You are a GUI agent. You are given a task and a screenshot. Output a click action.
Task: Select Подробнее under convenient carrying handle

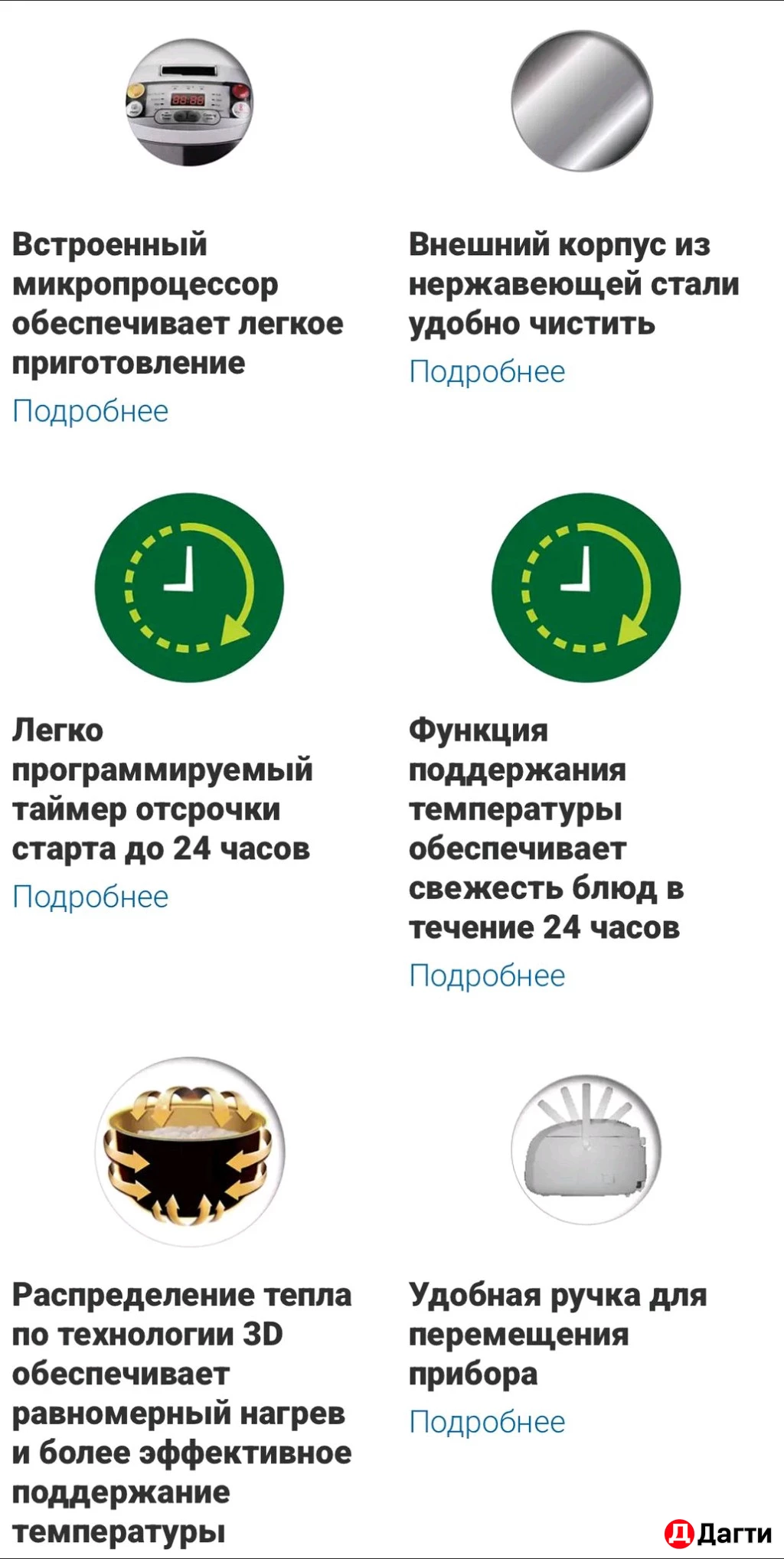[487, 1422]
